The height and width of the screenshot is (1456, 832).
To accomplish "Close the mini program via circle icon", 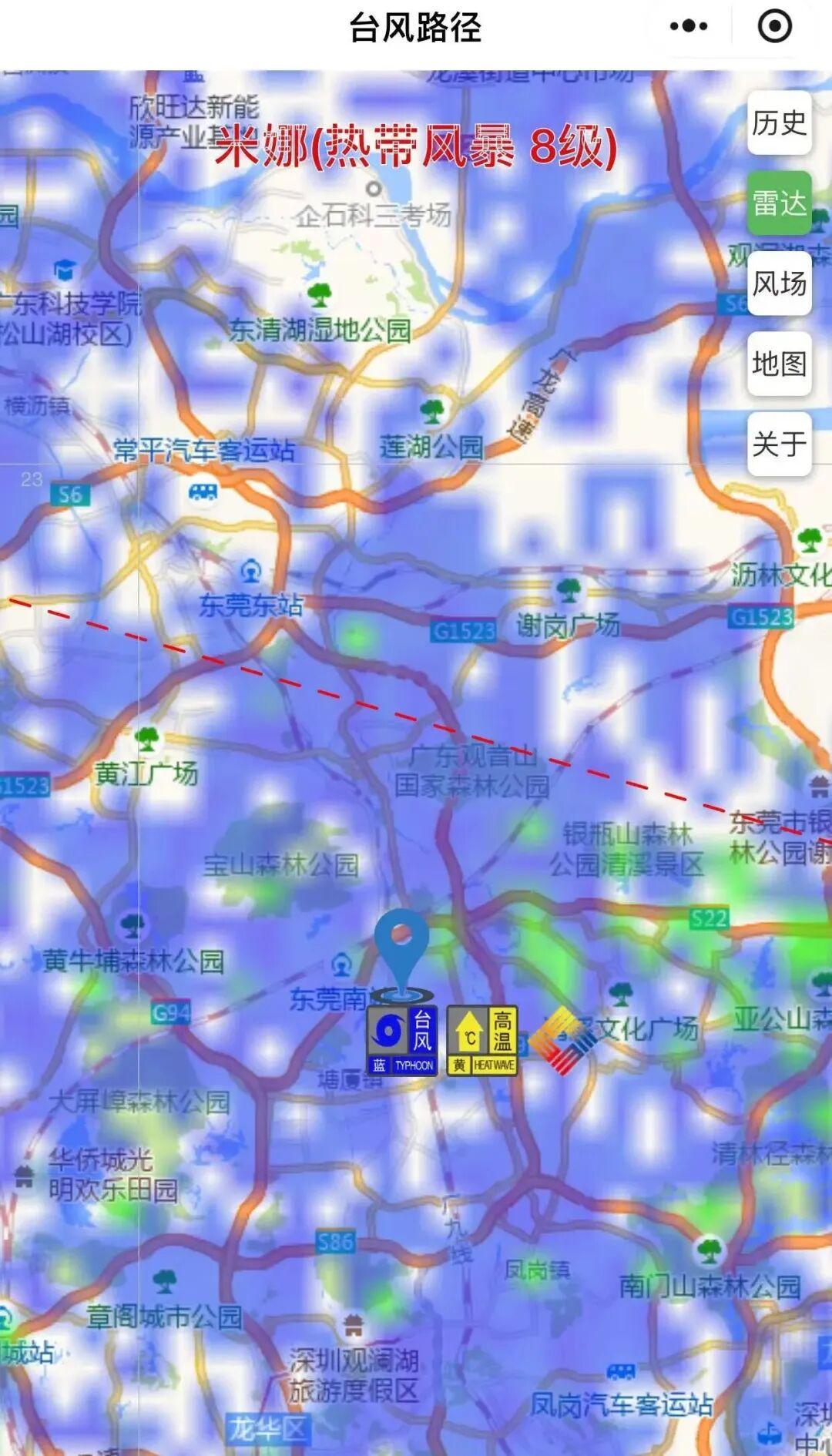I will (774, 27).
